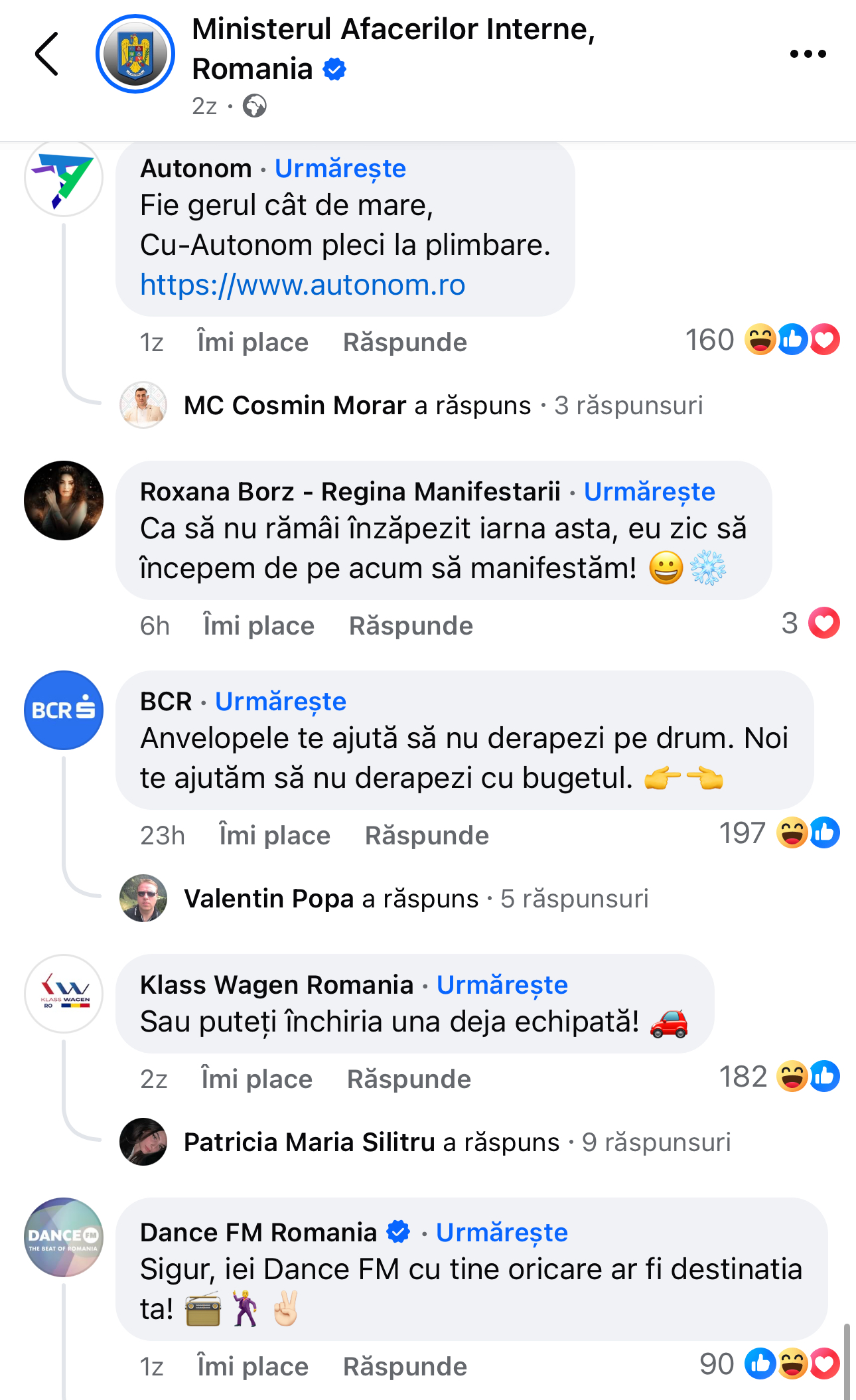
Task: Open the autonom.ro link
Action: click(x=303, y=285)
